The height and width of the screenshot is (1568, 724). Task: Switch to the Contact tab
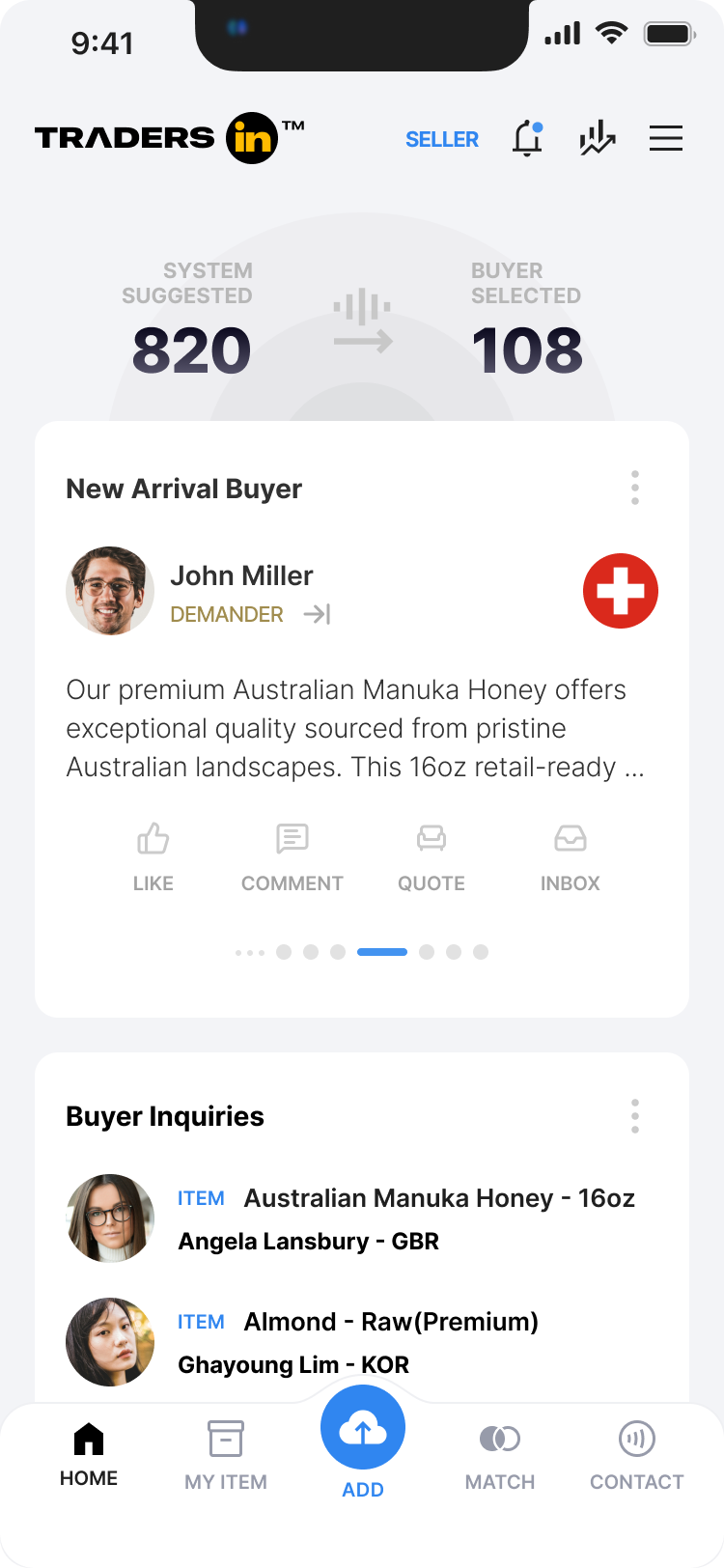click(637, 1455)
